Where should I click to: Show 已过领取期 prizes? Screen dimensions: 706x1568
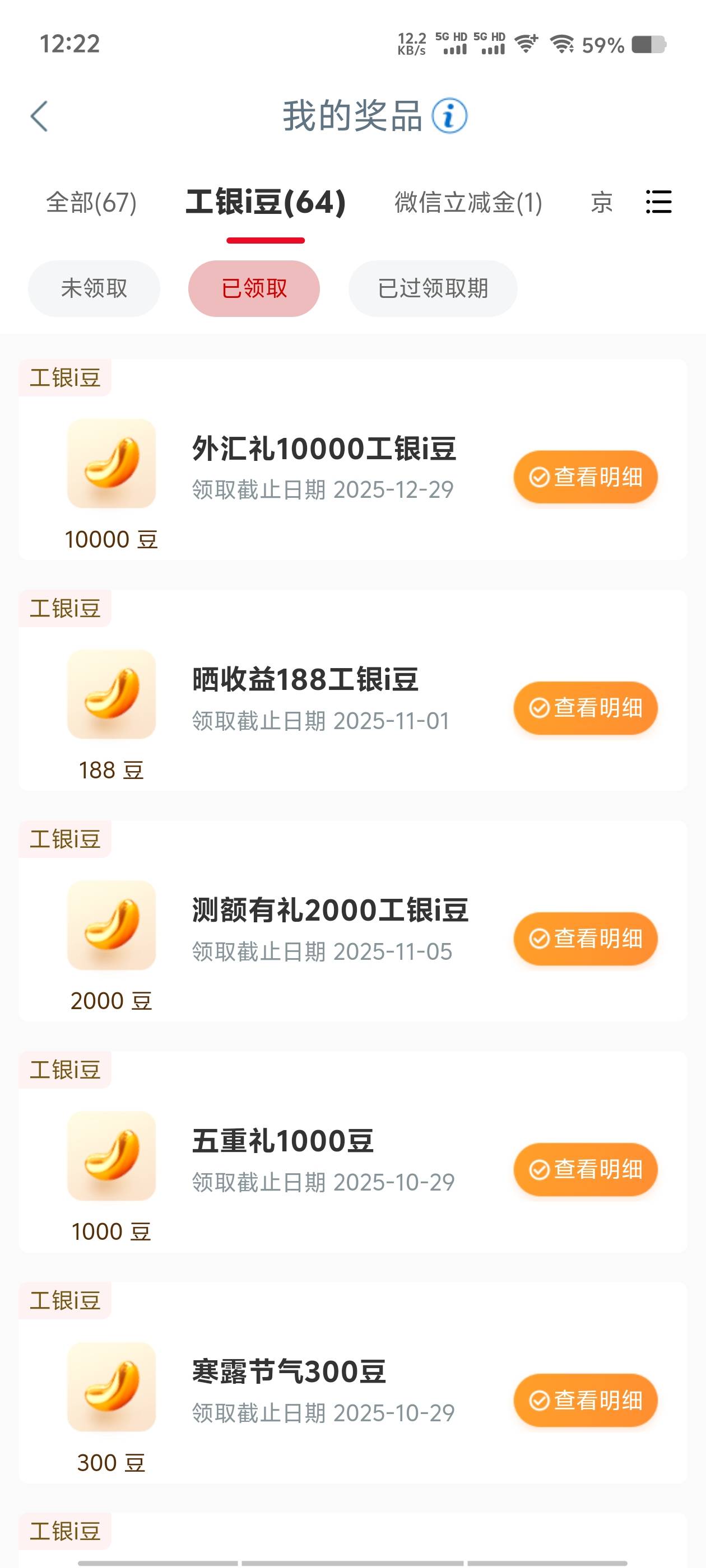coord(433,288)
